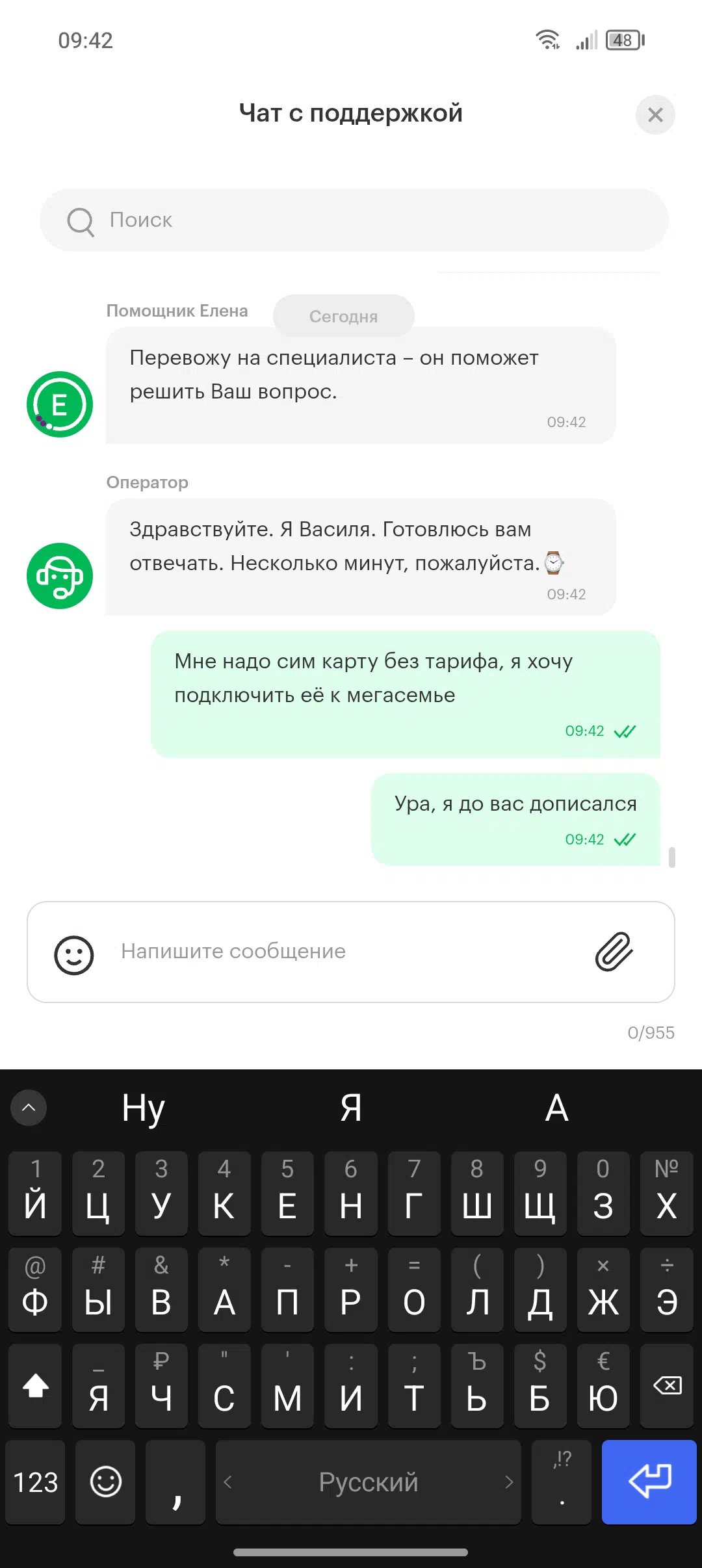Collapse the keyboard suggestion bar

[29, 1107]
